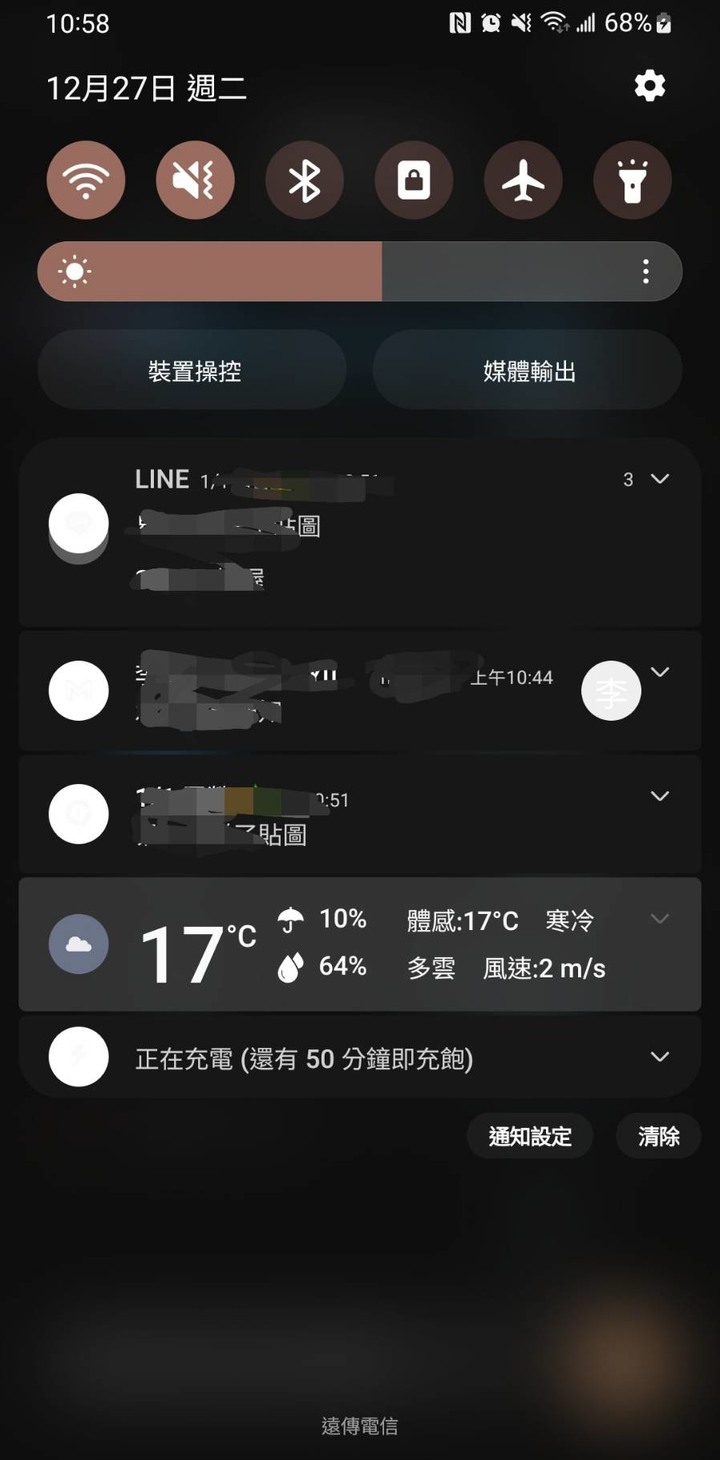Image resolution: width=720 pixels, height=1460 pixels.
Task: Toggle the Wi-Fi quick setting
Action: pyautogui.click(x=86, y=181)
